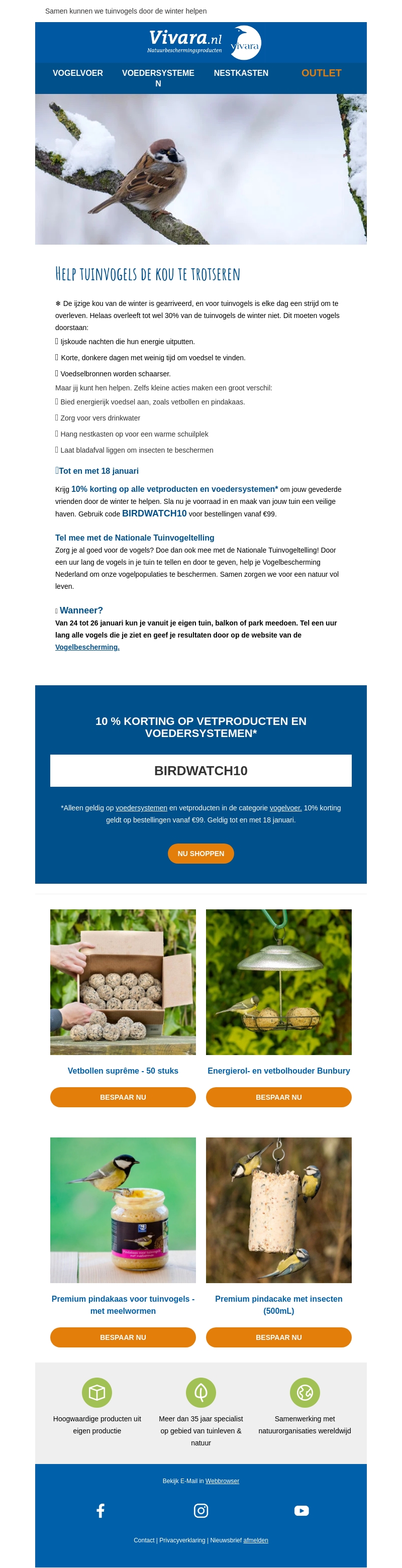Open the Facebook icon
This screenshot has height=1568, width=402.
pos(100,1510)
